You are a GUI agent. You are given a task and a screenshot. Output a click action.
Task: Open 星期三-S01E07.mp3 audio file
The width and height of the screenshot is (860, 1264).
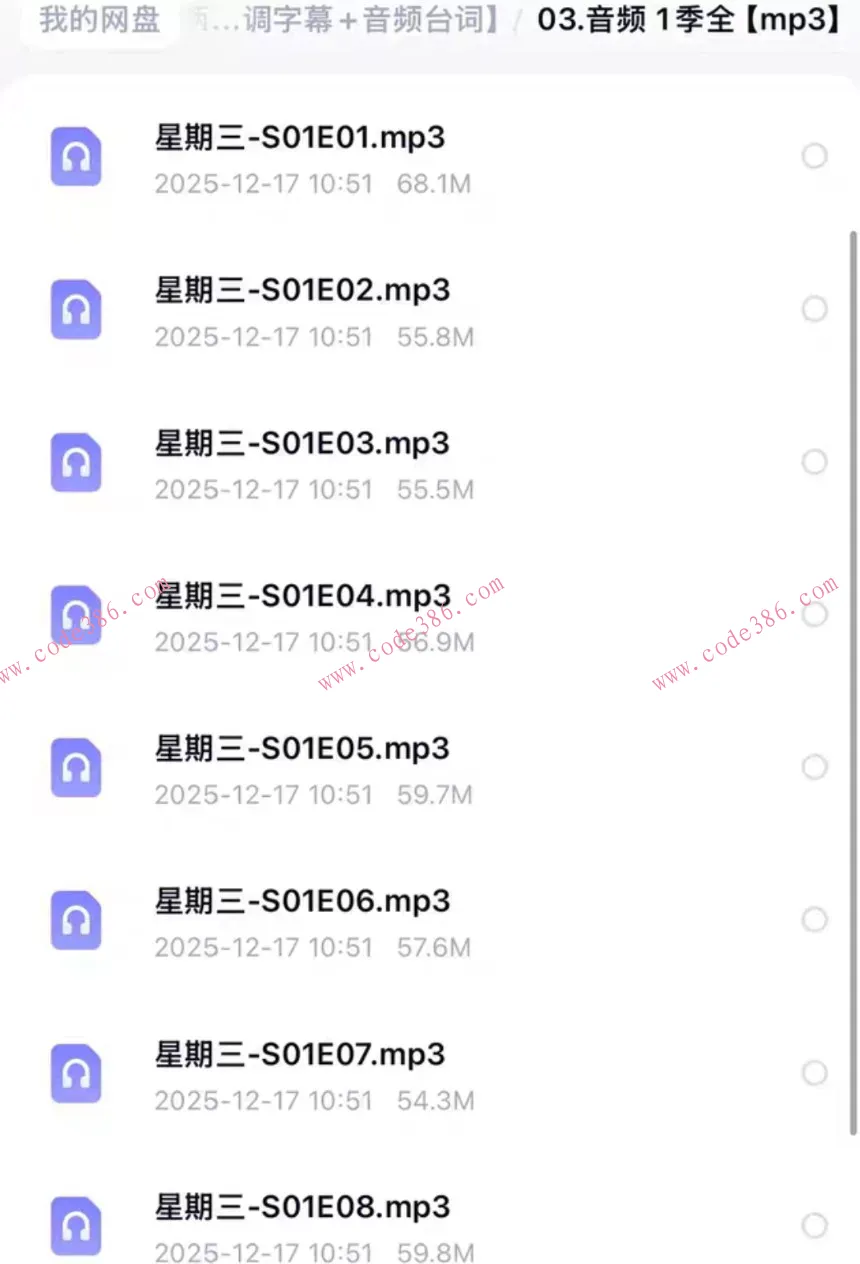tap(300, 1055)
